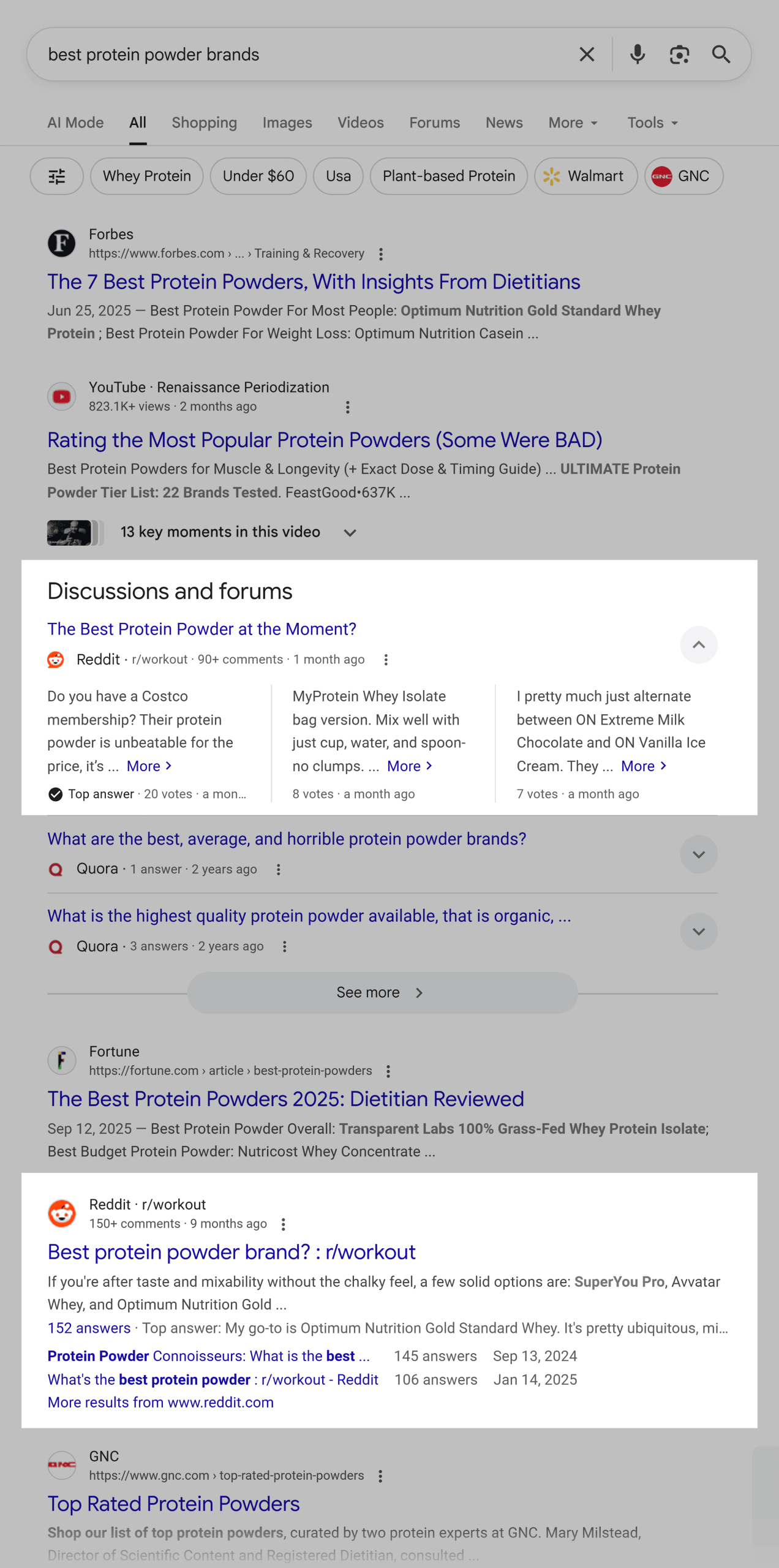Collapse the Reddit discussion preview
The height and width of the screenshot is (1568, 779).
tap(698, 645)
